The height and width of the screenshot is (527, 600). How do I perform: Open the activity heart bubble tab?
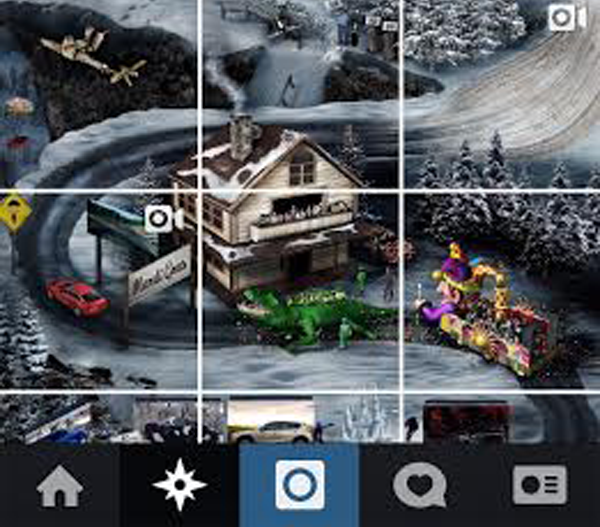[x=419, y=486]
